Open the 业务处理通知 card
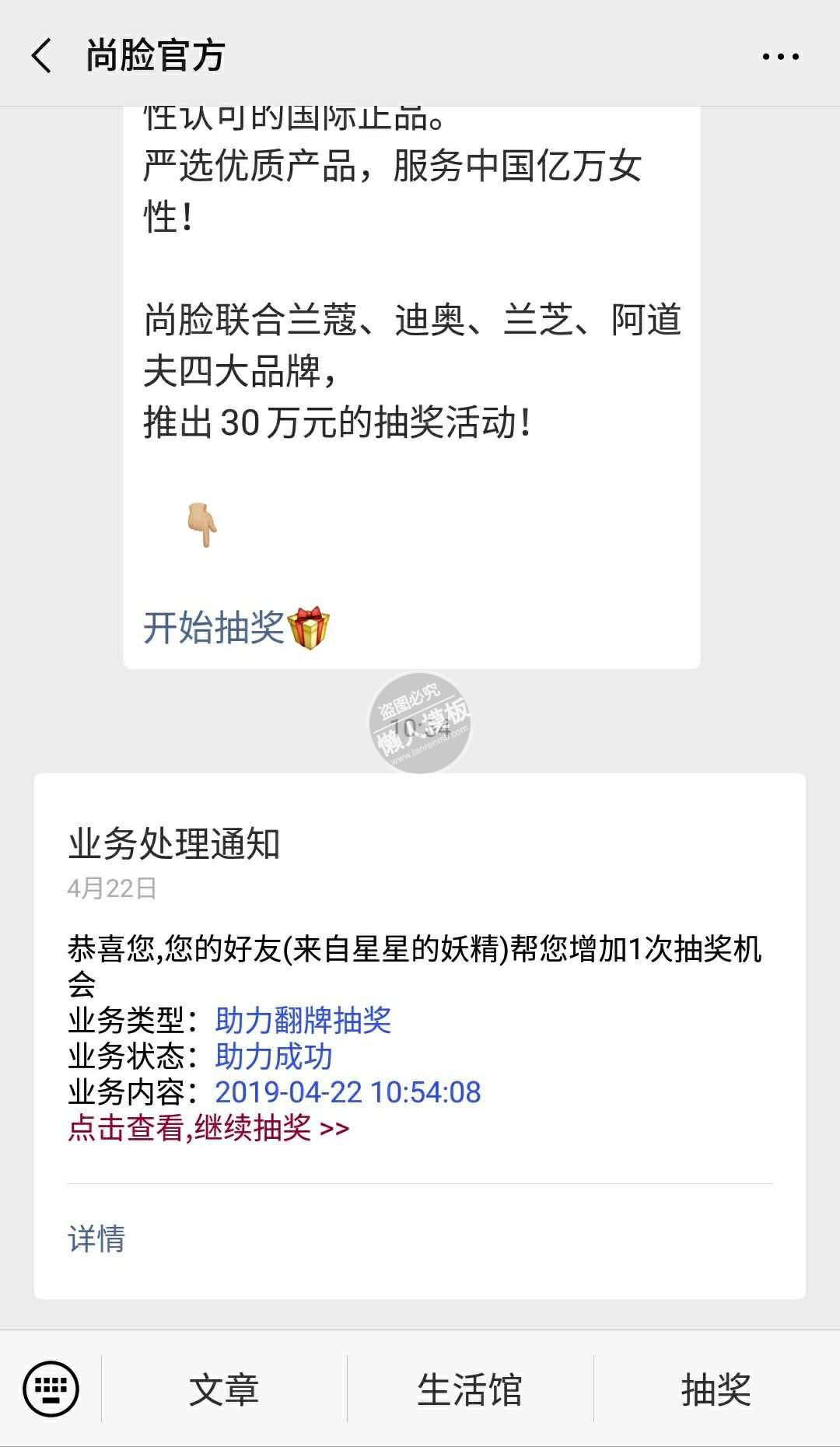Screen dimensions: 840x1447 [174, 843]
